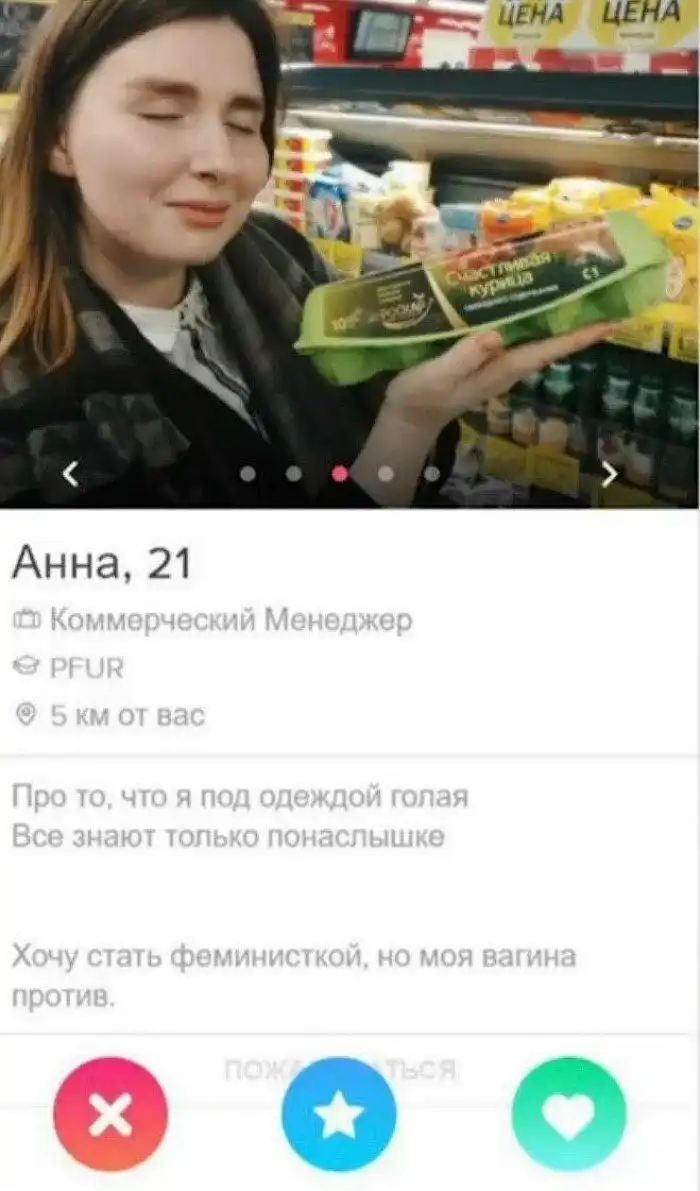
Task: Show the next profile photo with right arrow
Action: (x=609, y=474)
